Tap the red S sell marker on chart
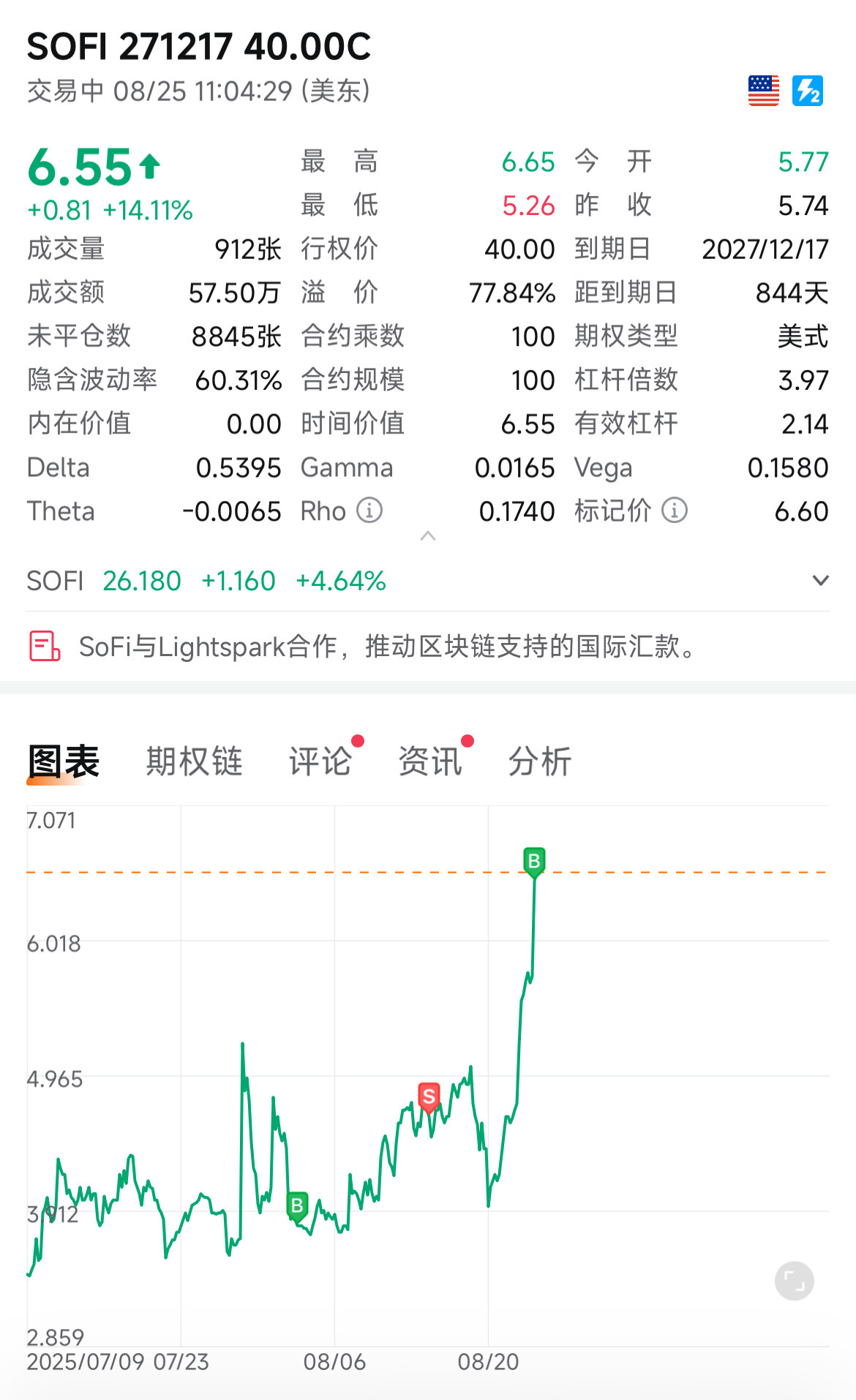Viewport: 856px width, 1400px height. [x=429, y=1096]
